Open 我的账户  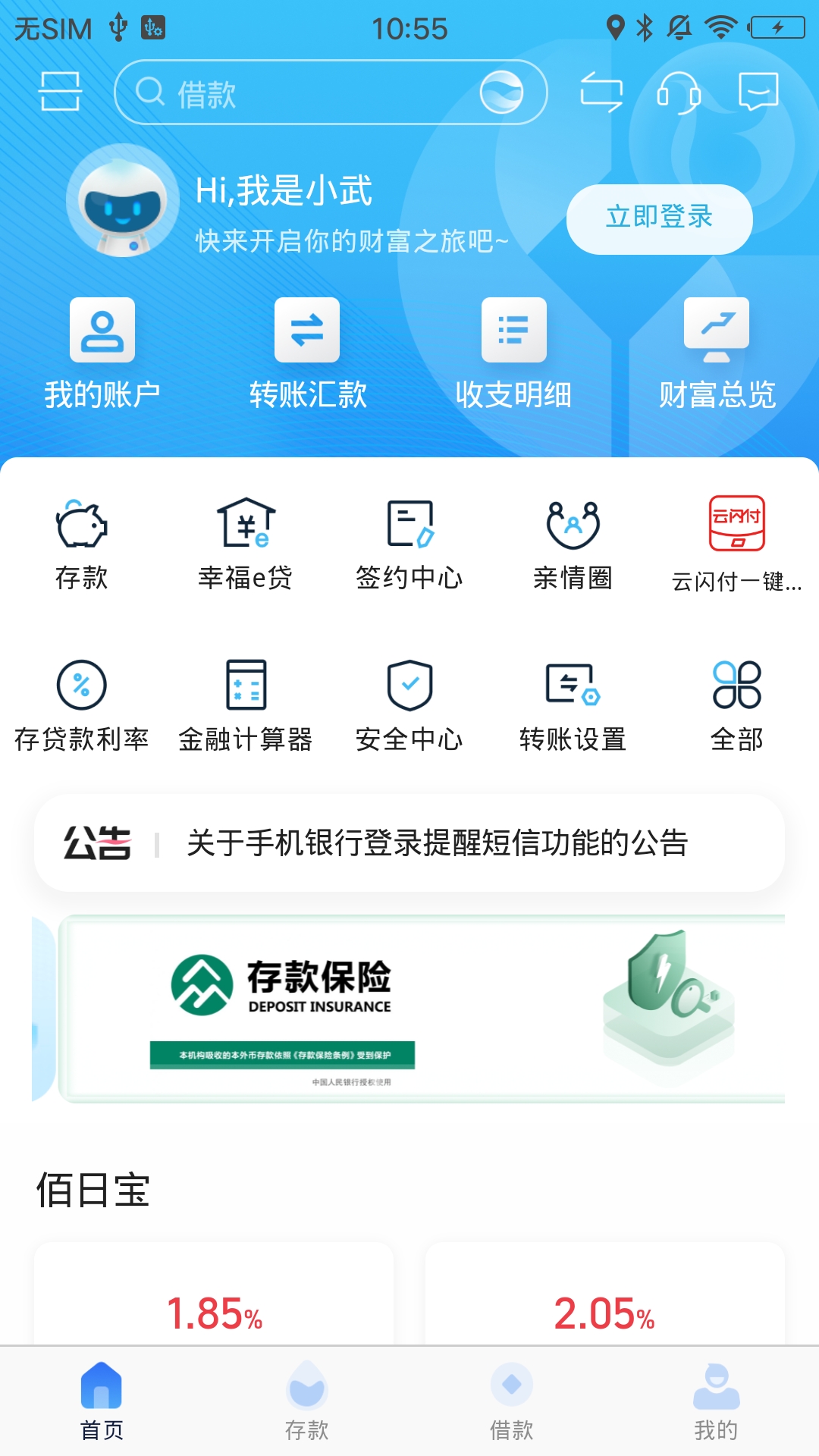point(102,353)
